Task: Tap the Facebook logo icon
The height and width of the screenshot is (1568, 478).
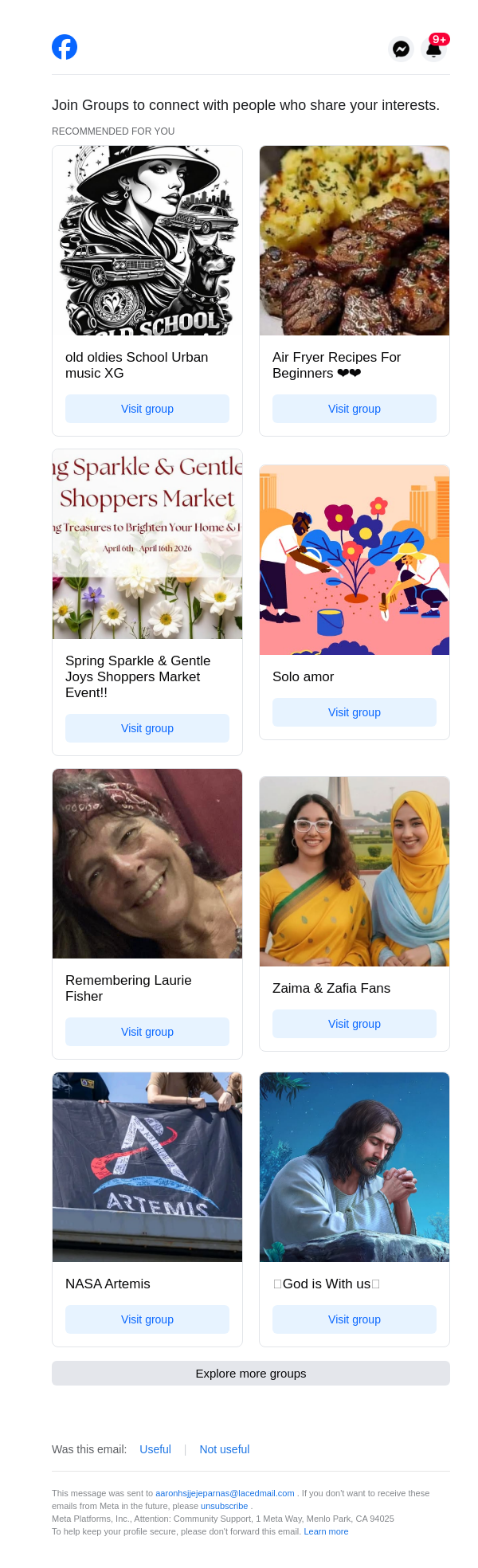Action: [65, 47]
